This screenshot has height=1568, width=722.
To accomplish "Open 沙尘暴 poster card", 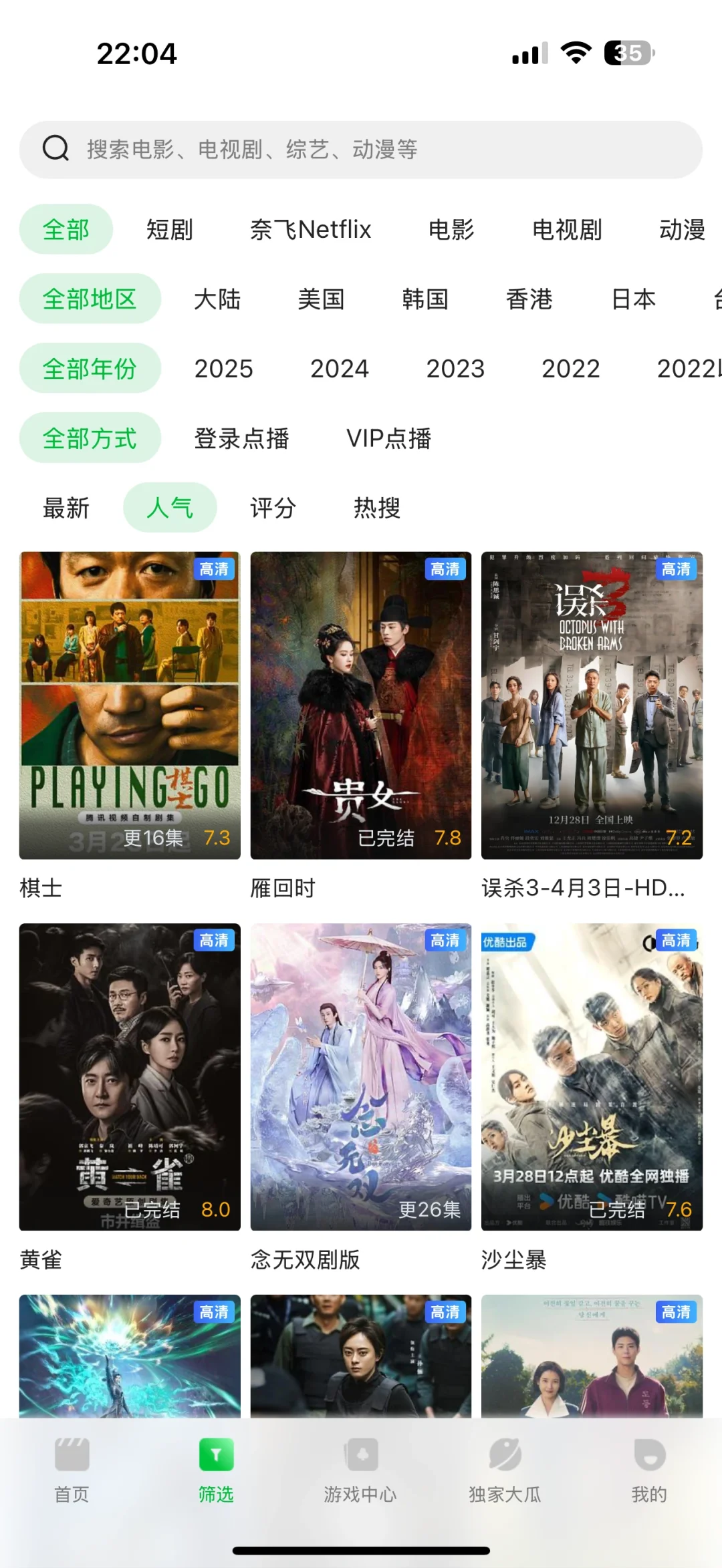I will [592, 1077].
